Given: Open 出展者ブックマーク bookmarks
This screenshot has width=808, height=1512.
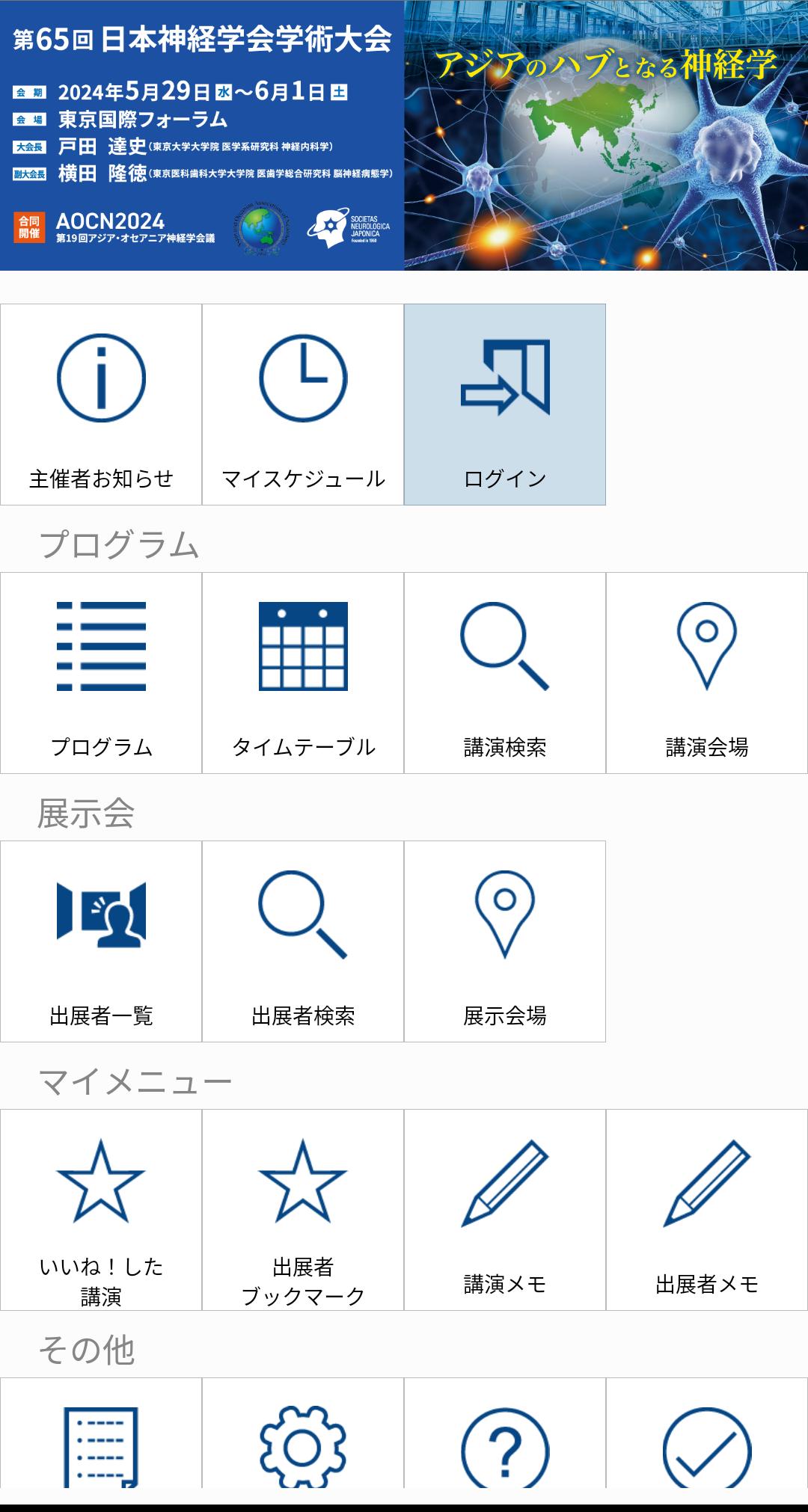Looking at the screenshot, I should click(x=303, y=1210).
